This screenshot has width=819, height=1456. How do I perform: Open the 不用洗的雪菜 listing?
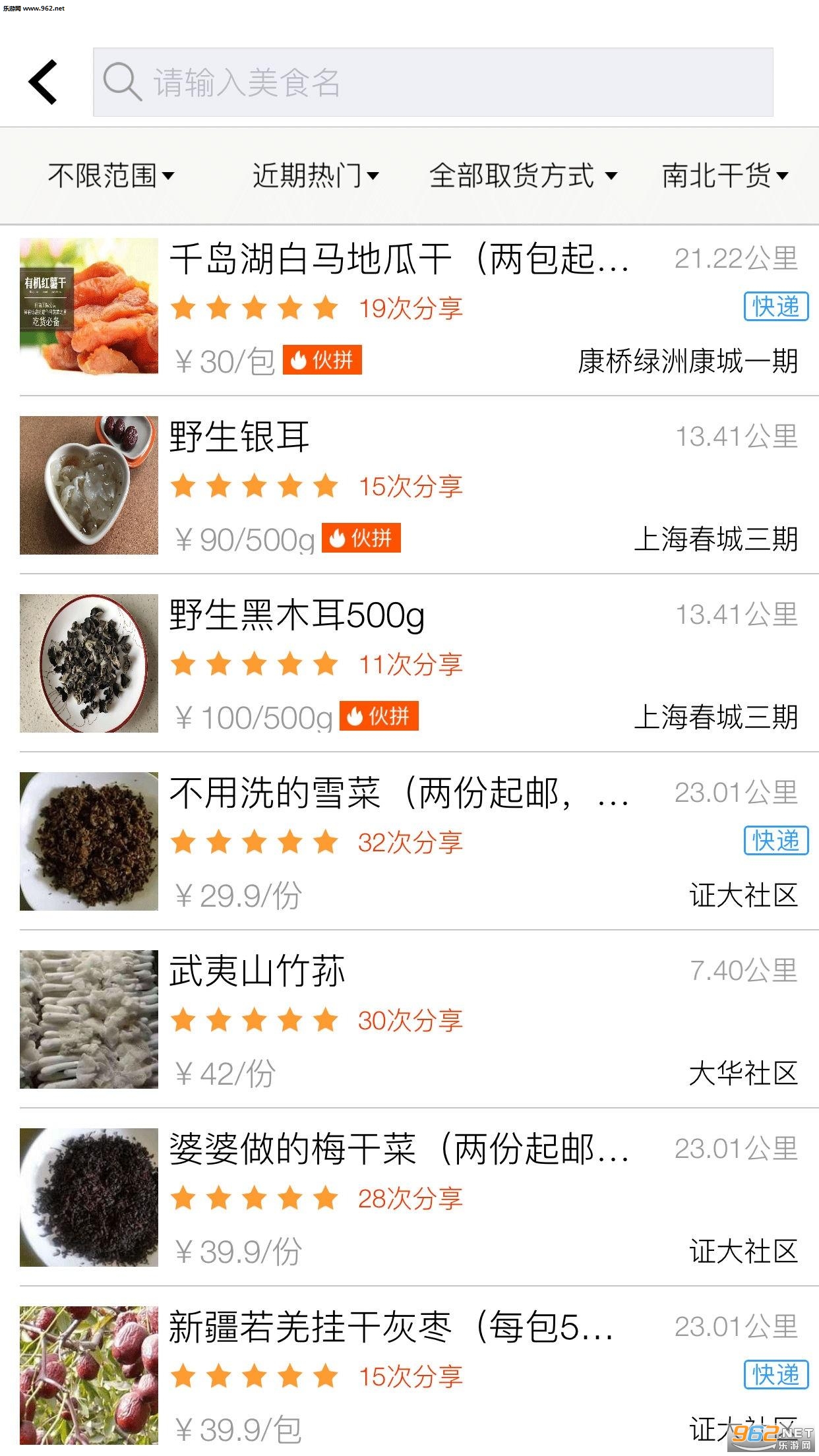point(399,793)
